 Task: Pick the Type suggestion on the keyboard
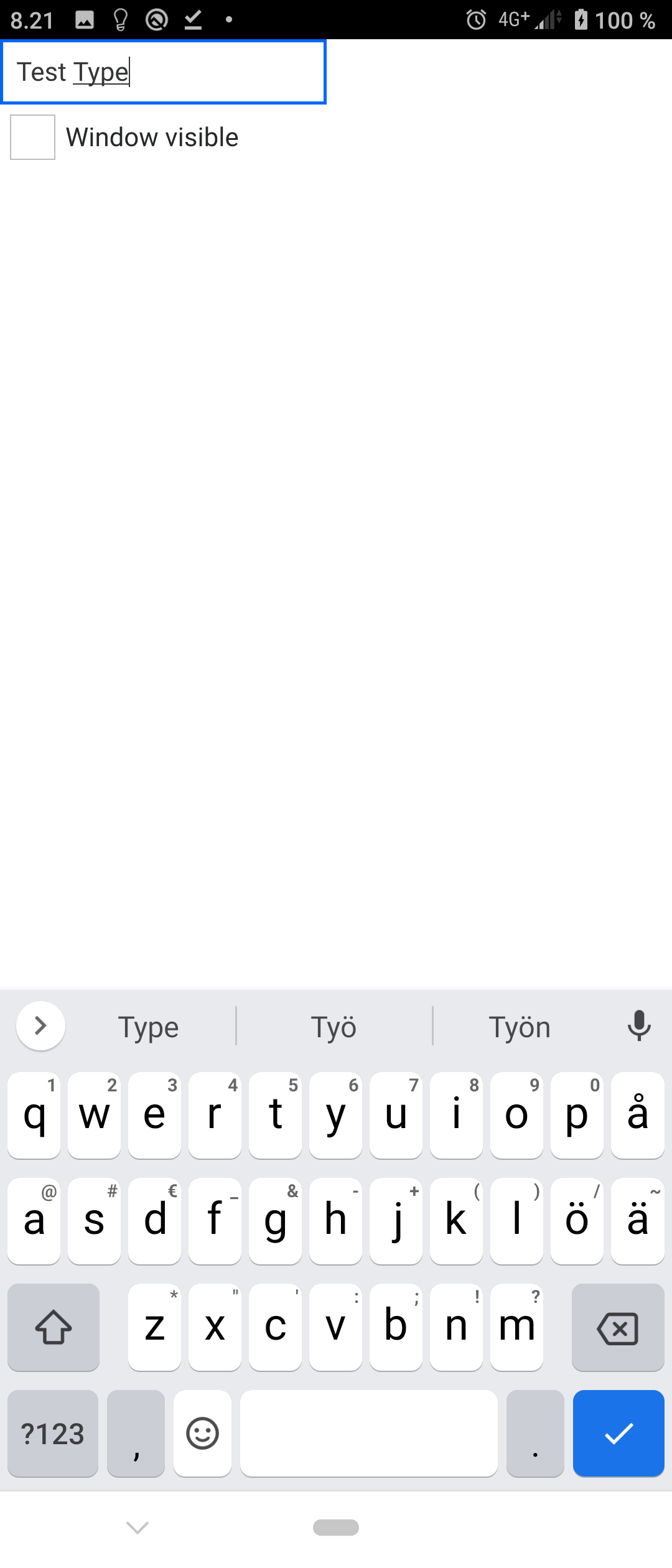(x=149, y=1027)
